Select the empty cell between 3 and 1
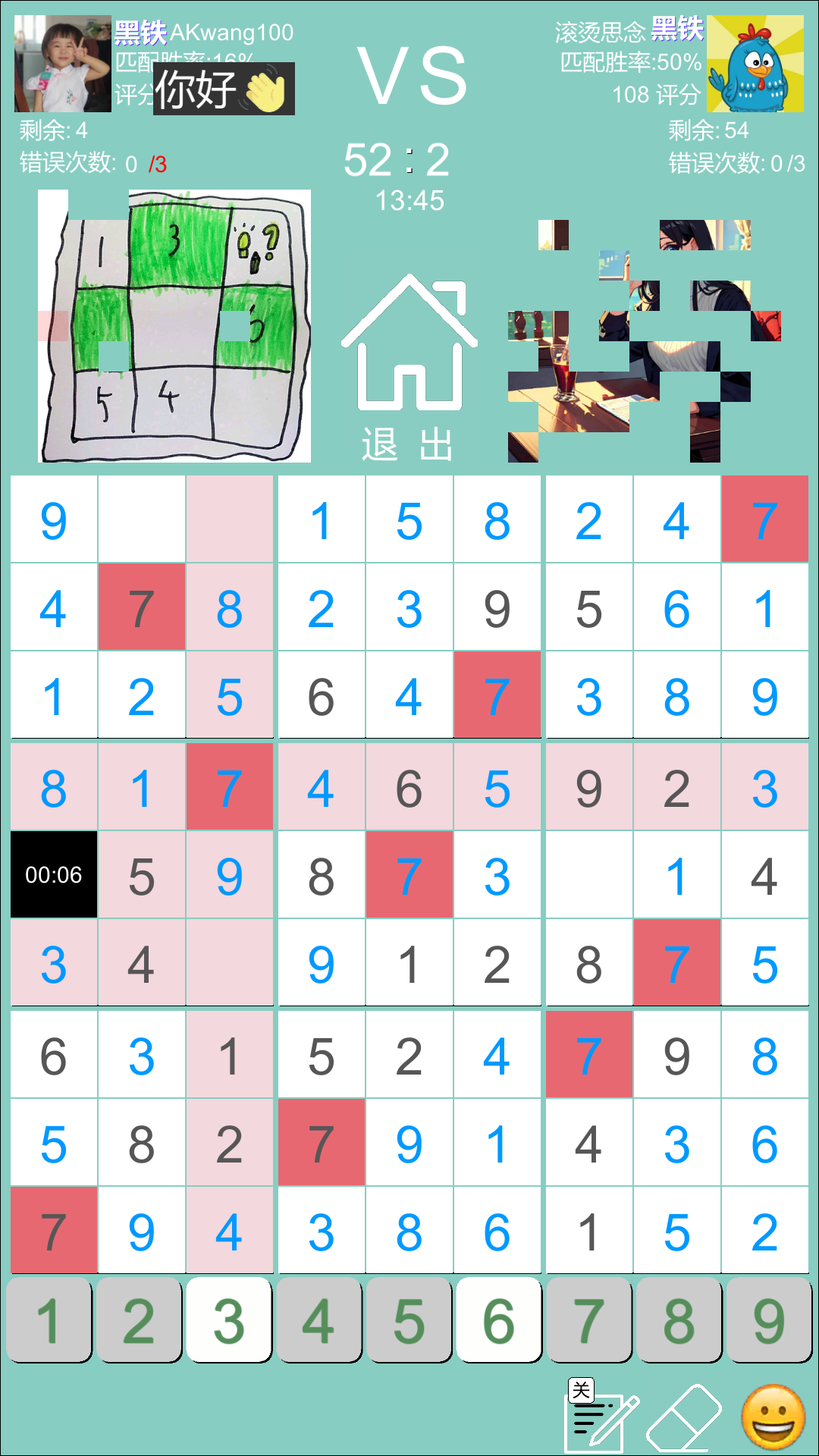 [588, 875]
